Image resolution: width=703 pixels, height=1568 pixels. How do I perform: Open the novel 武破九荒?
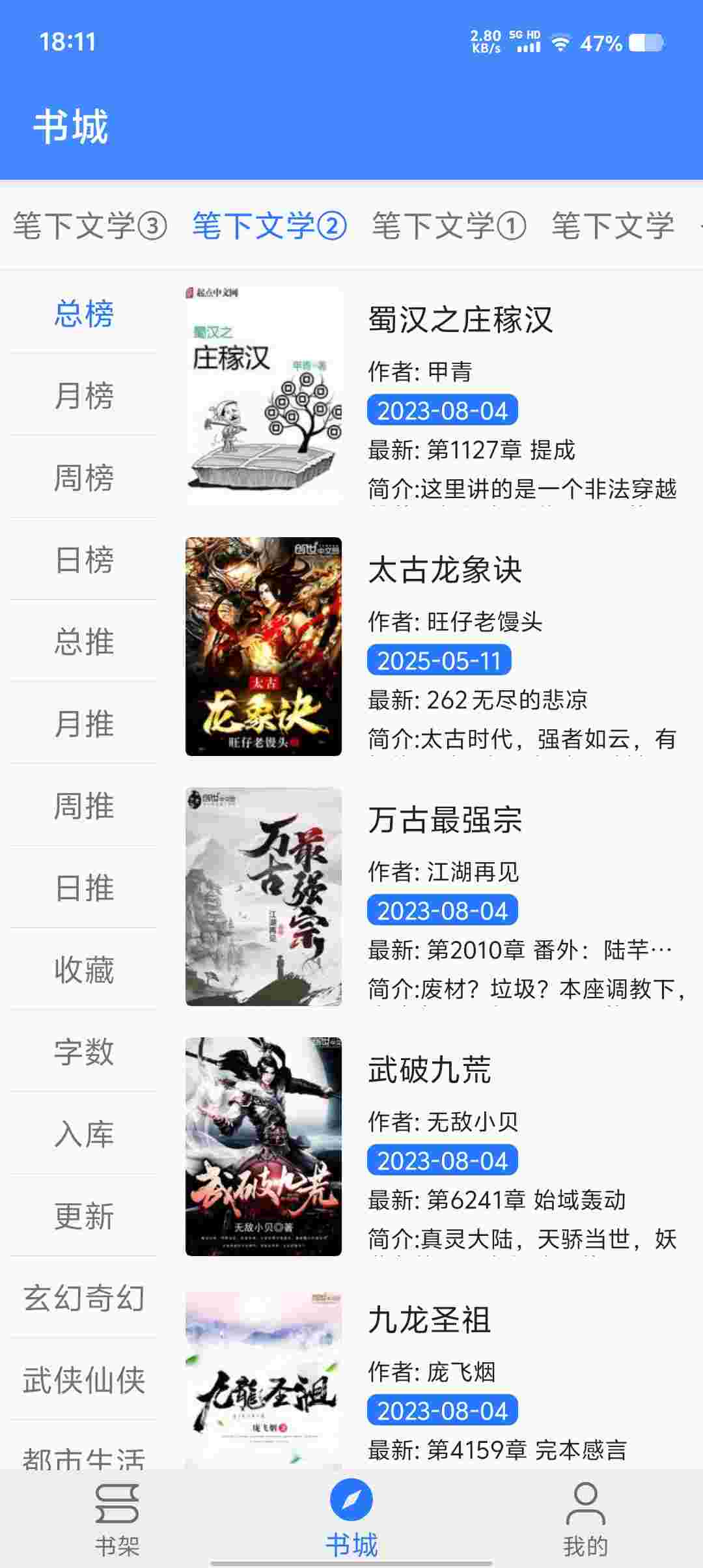(430, 1070)
